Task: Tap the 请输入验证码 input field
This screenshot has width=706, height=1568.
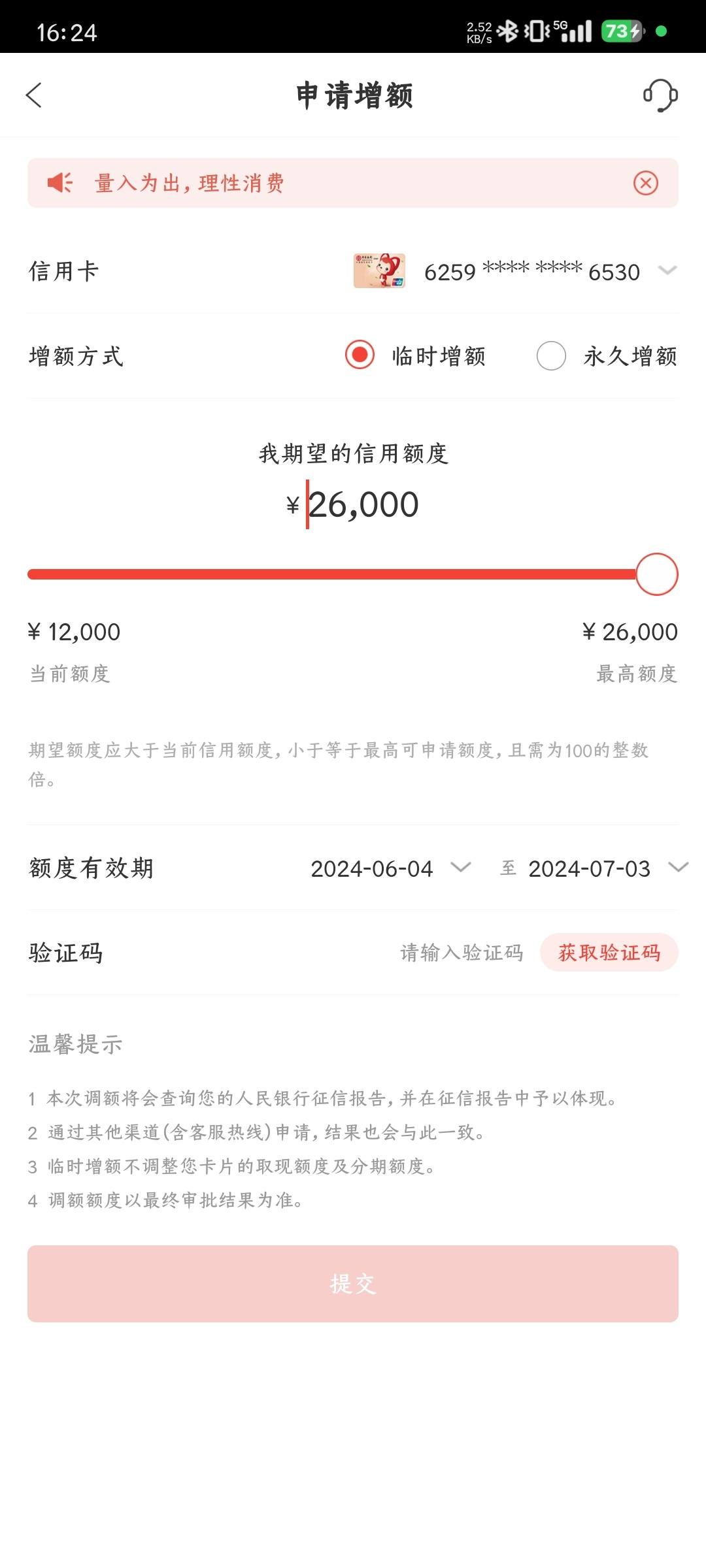Action: 462,953
